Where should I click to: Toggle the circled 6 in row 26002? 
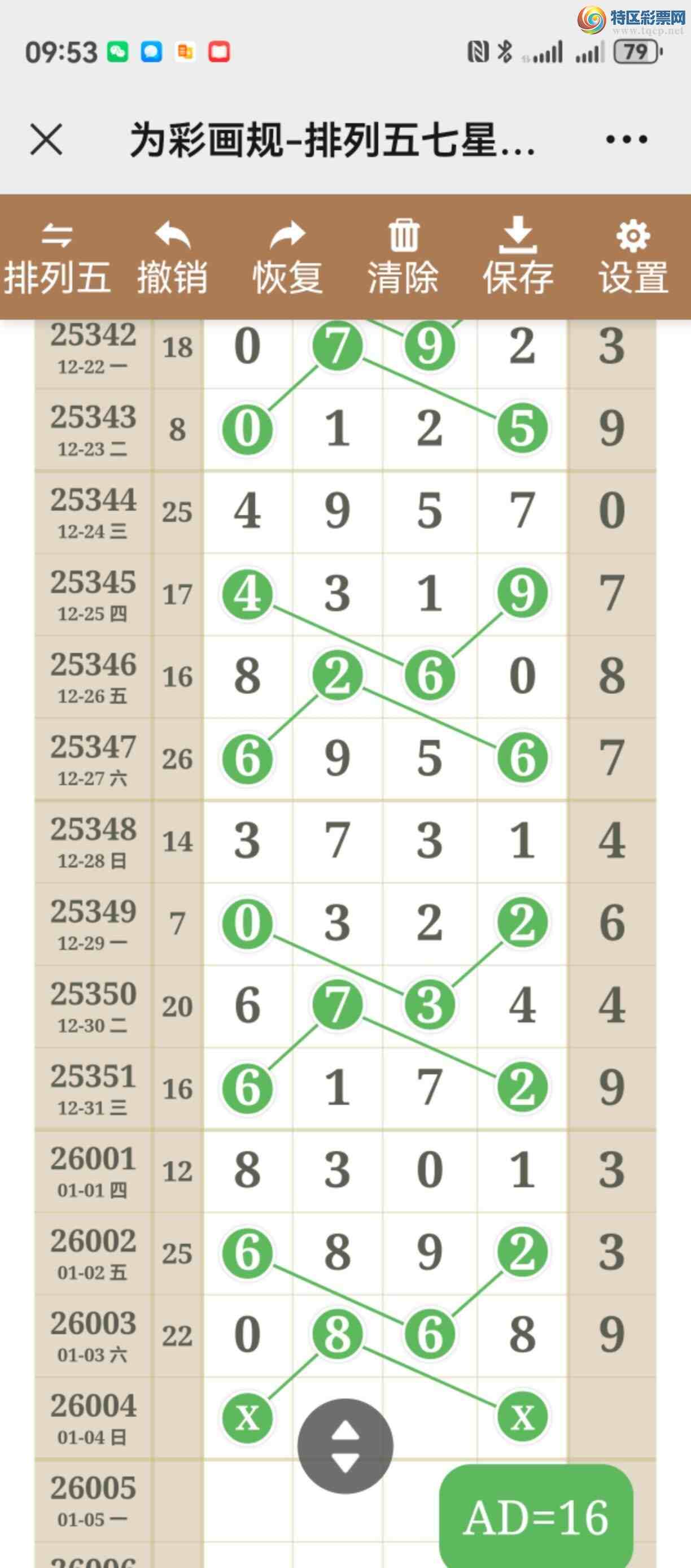(x=247, y=1252)
